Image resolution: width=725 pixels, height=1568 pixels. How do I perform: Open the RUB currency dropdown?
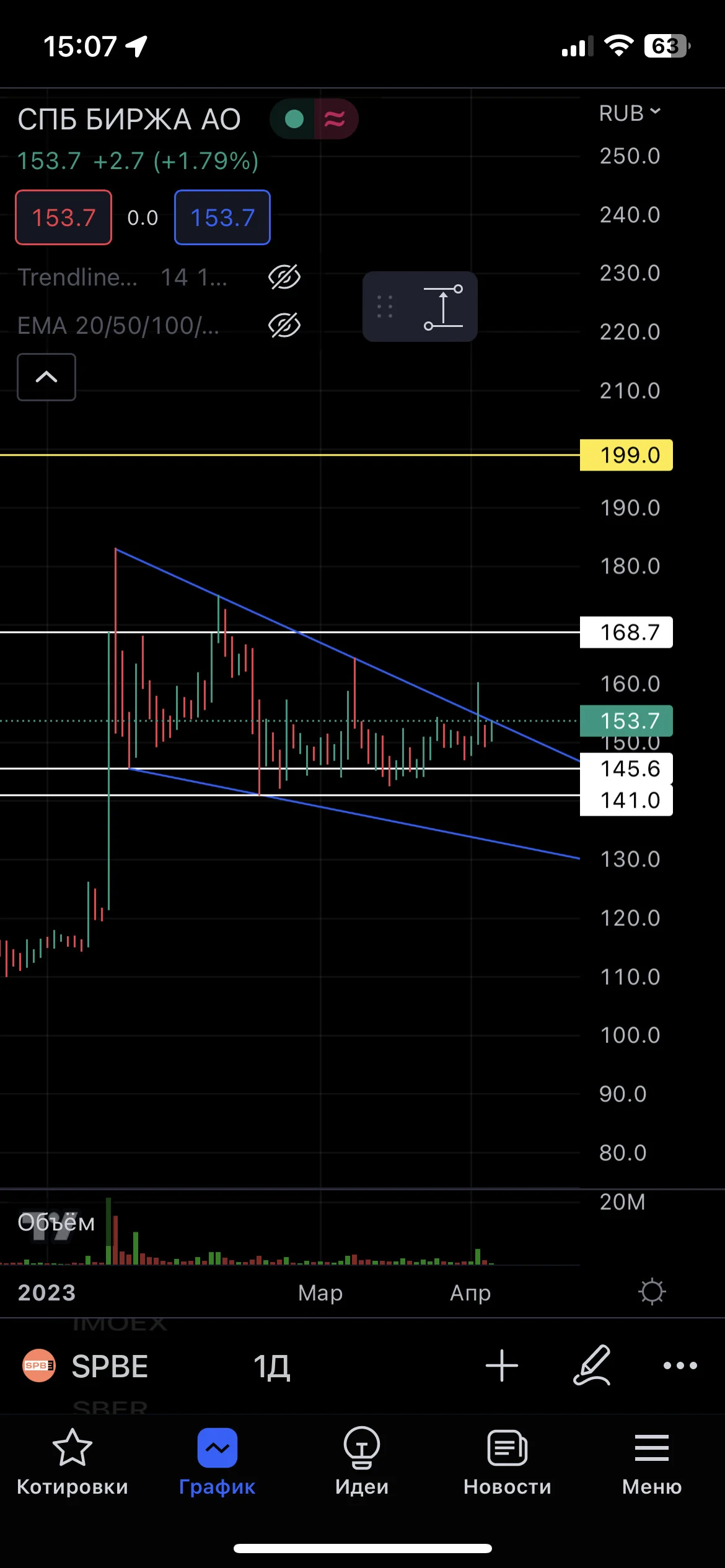tap(630, 113)
